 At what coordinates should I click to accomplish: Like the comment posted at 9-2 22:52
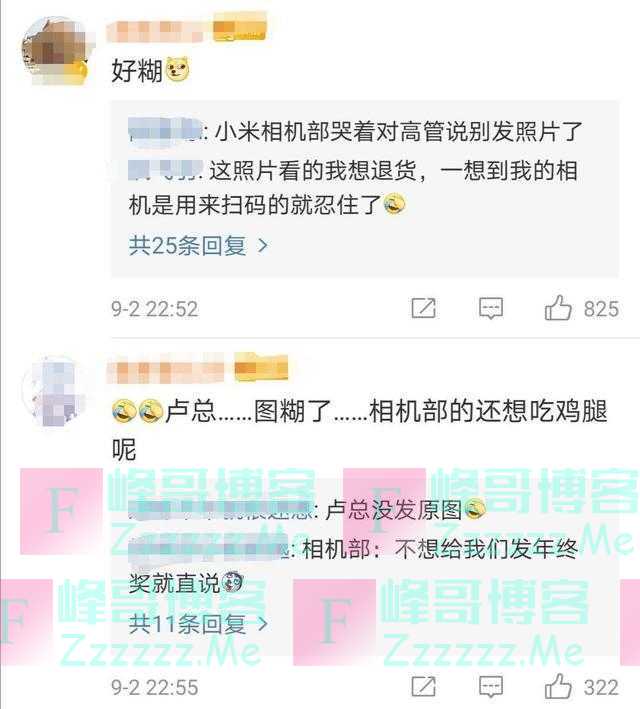(x=558, y=309)
